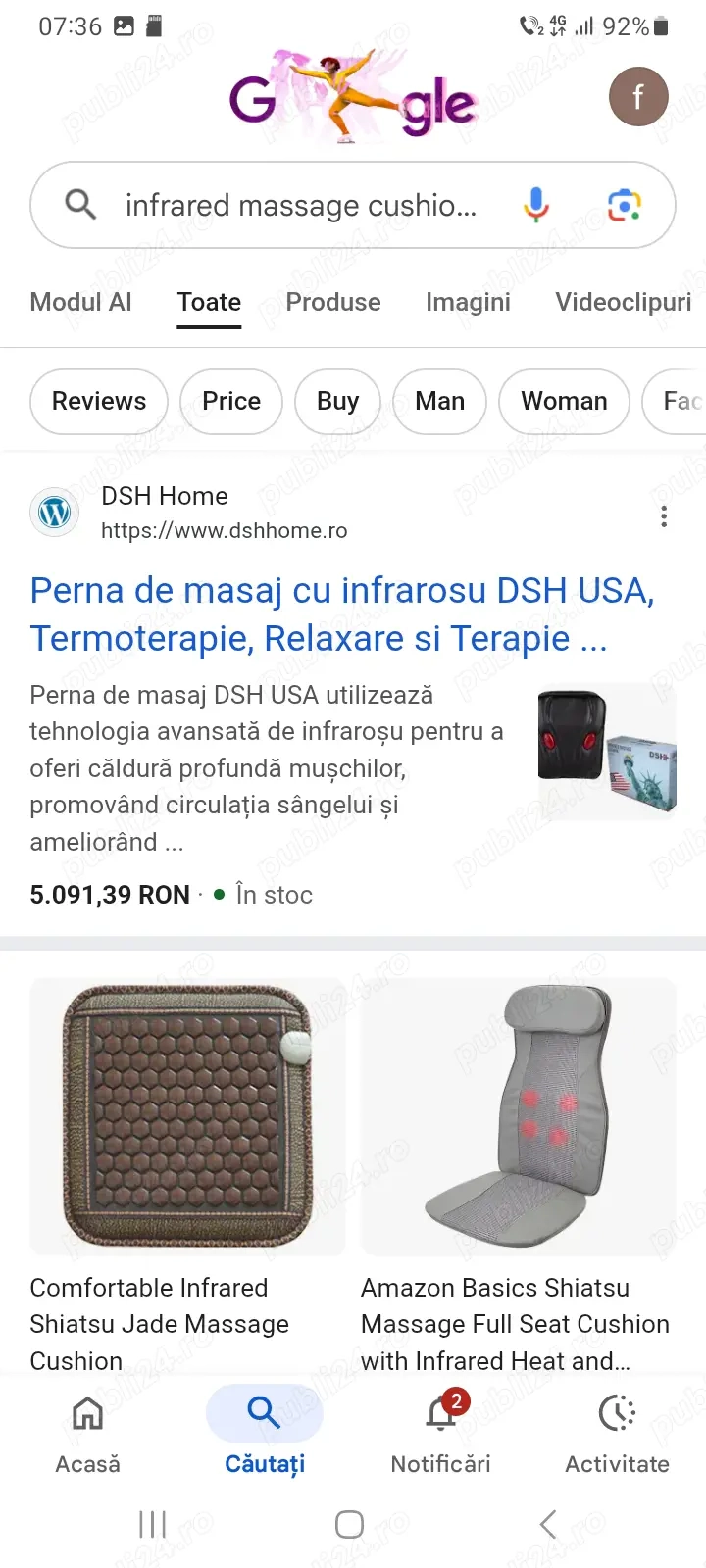Tap the WordPress favicon next to DSH Home
This screenshot has height=1568, width=706.
point(54,512)
